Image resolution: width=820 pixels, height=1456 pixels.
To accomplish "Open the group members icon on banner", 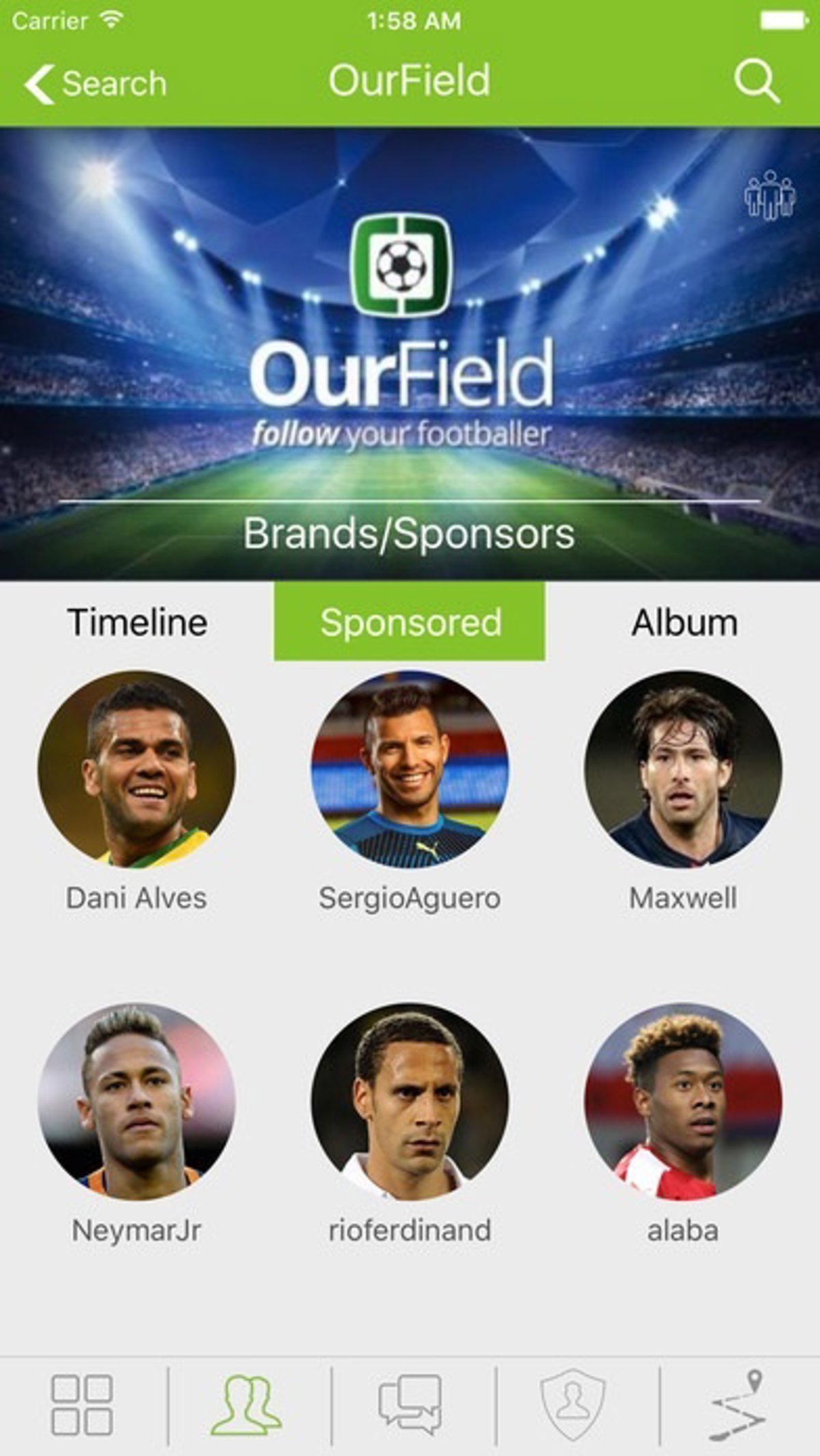I will 769,195.
